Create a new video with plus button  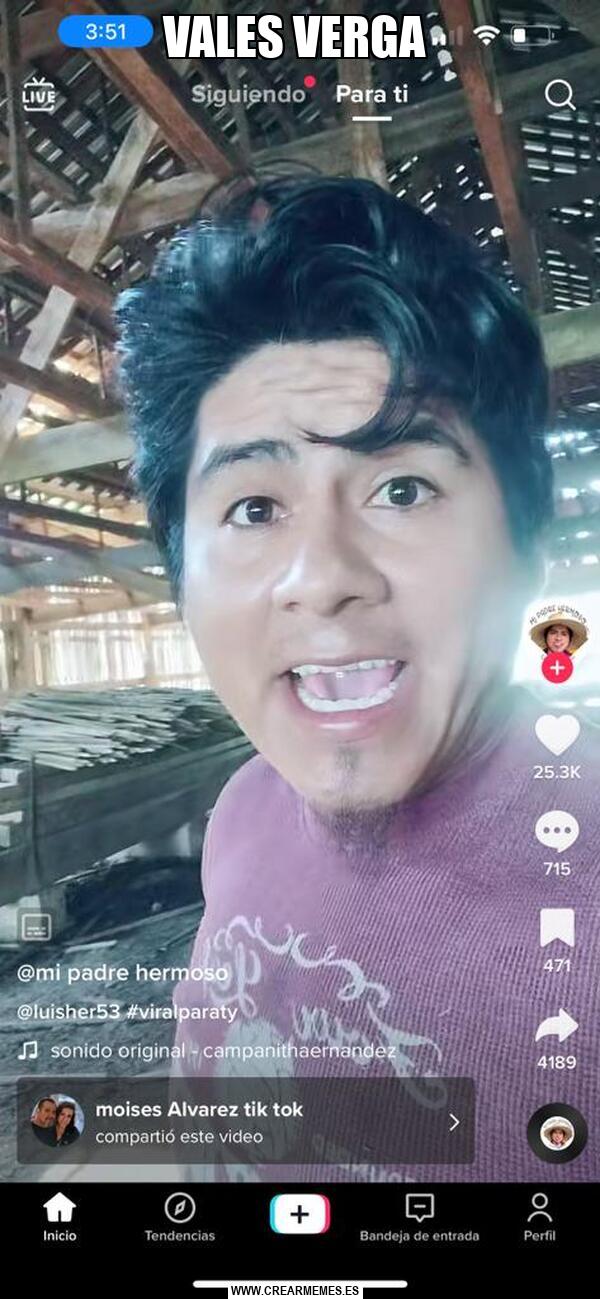coord(299,1214)
